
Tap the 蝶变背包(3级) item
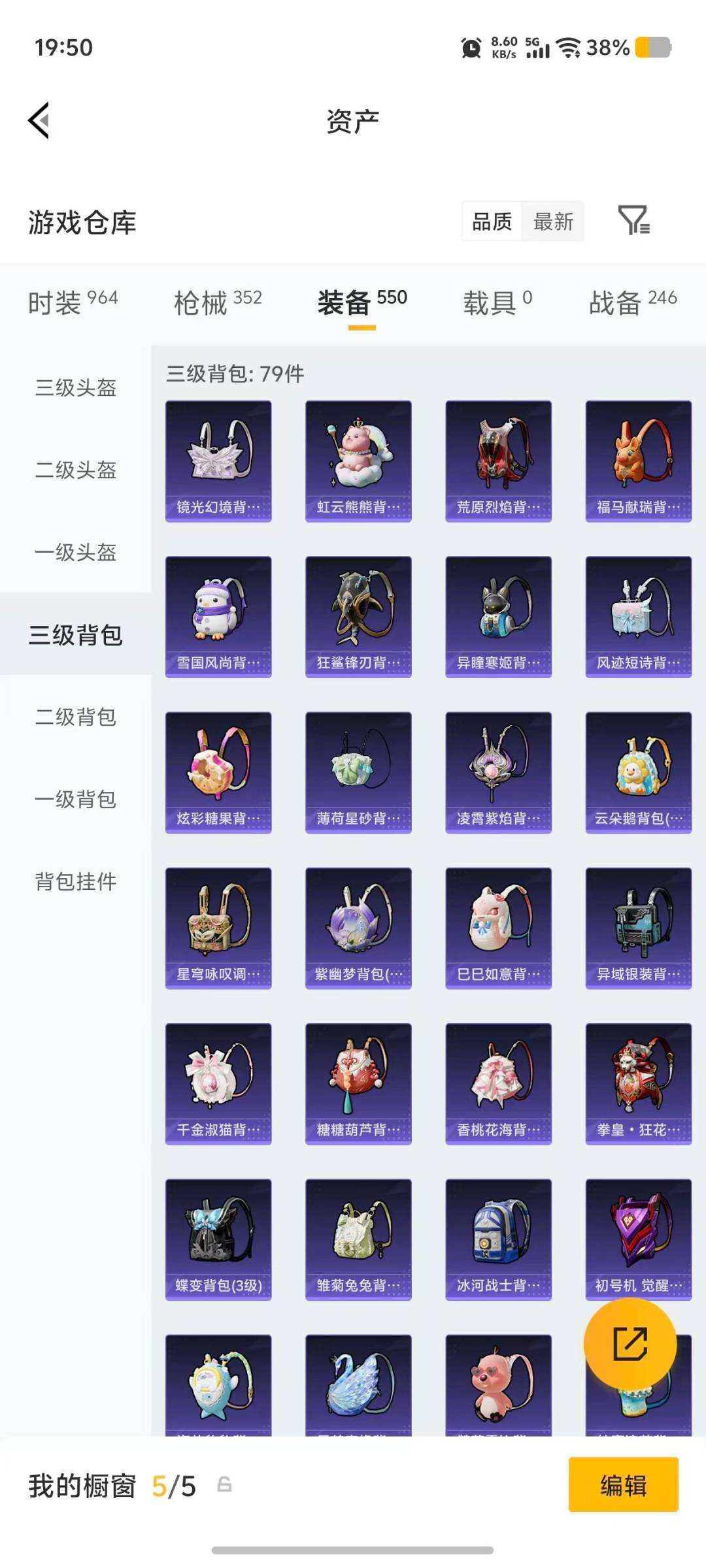pos(218,1239)
